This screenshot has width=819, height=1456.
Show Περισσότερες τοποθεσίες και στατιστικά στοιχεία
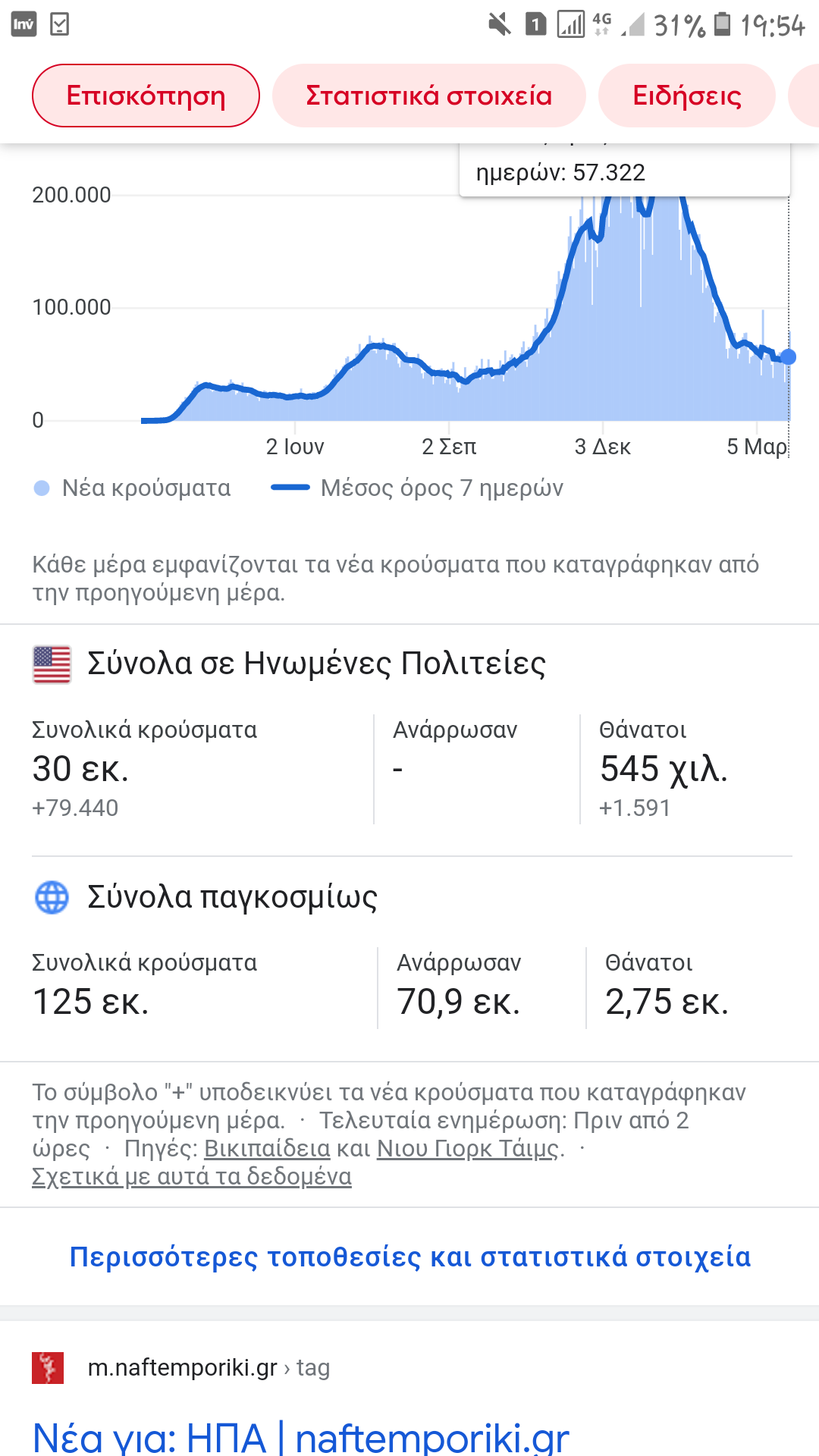pyautogui.click(x=409, y=1257)
